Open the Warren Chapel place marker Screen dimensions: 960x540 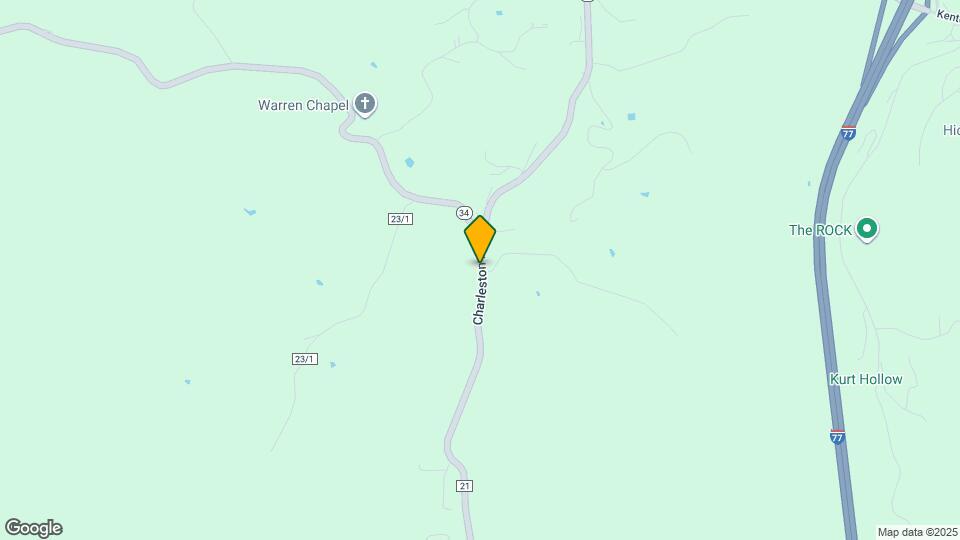click(x=366, y=103)
